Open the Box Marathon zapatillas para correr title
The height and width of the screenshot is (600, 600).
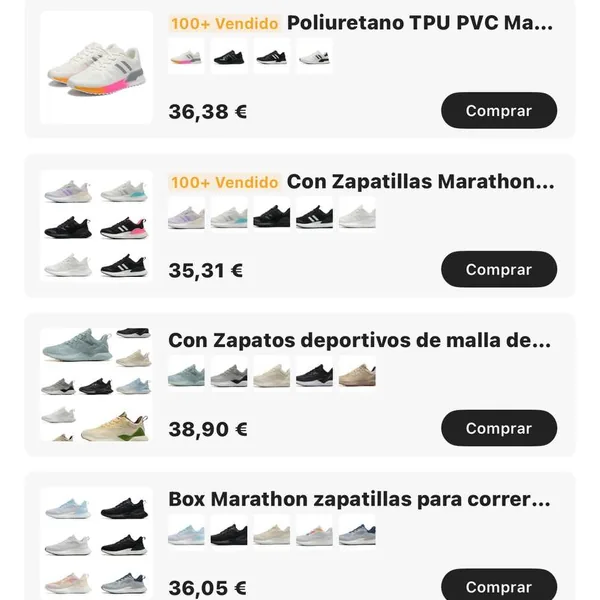[x=359, y=499]
